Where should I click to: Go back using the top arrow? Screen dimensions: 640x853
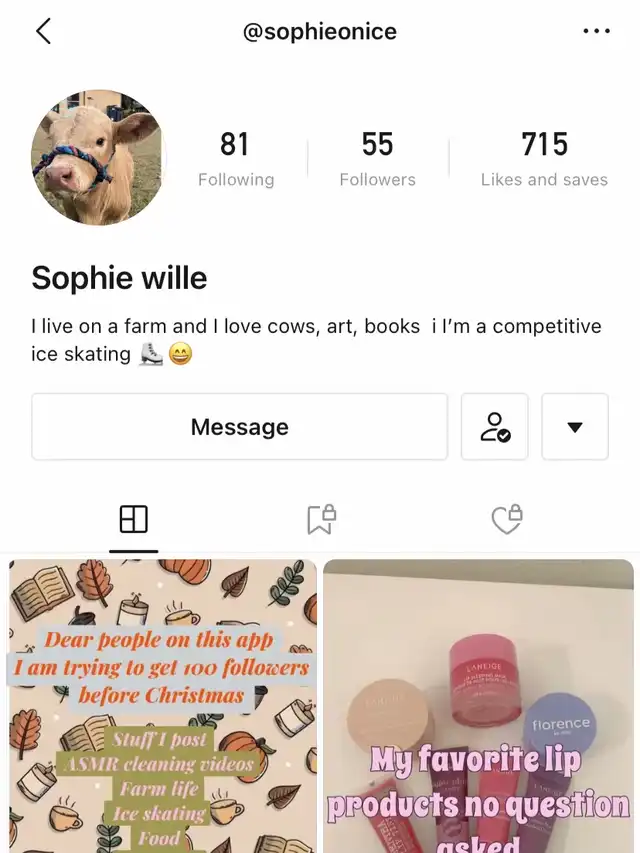click(x=43, y=31)
